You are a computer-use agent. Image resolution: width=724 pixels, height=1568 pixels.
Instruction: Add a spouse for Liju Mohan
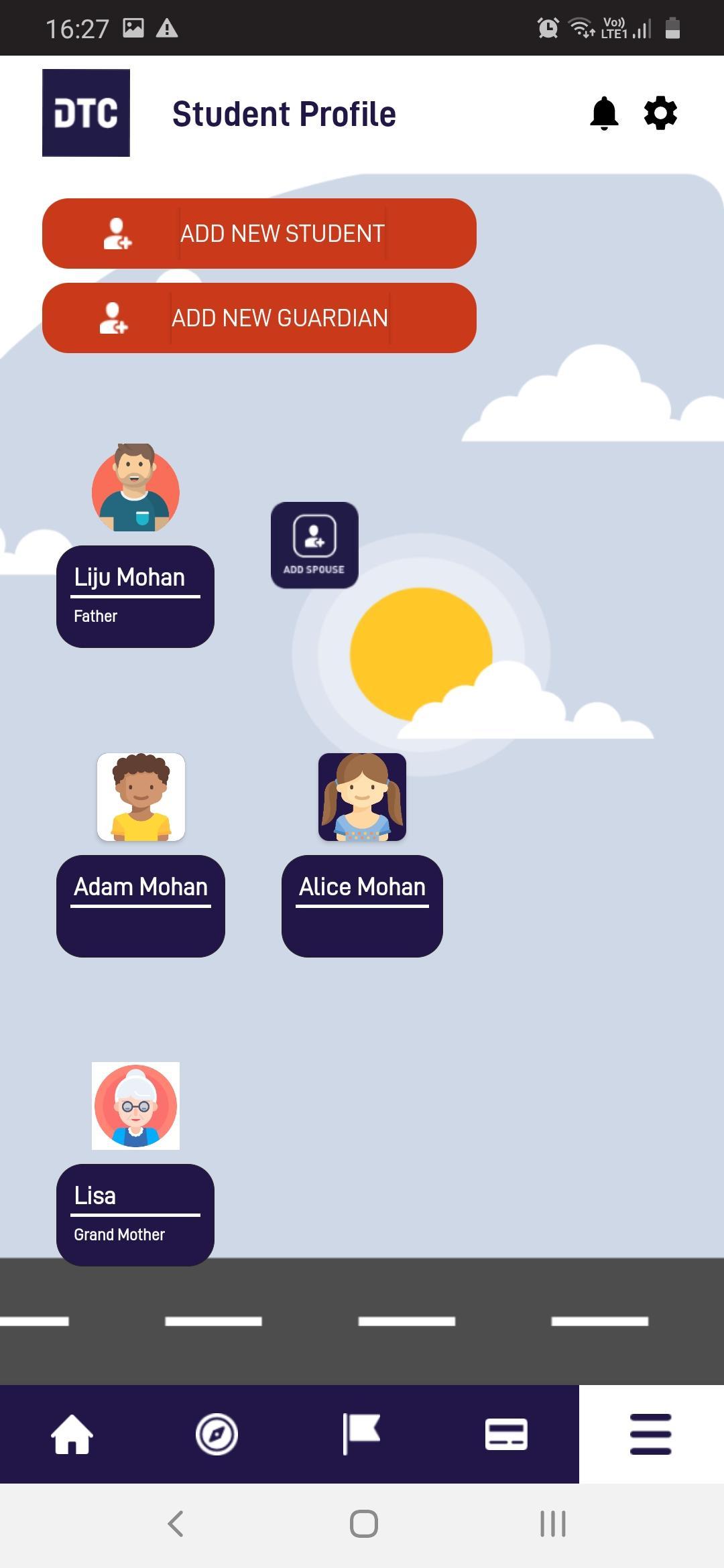coord(314,545)
